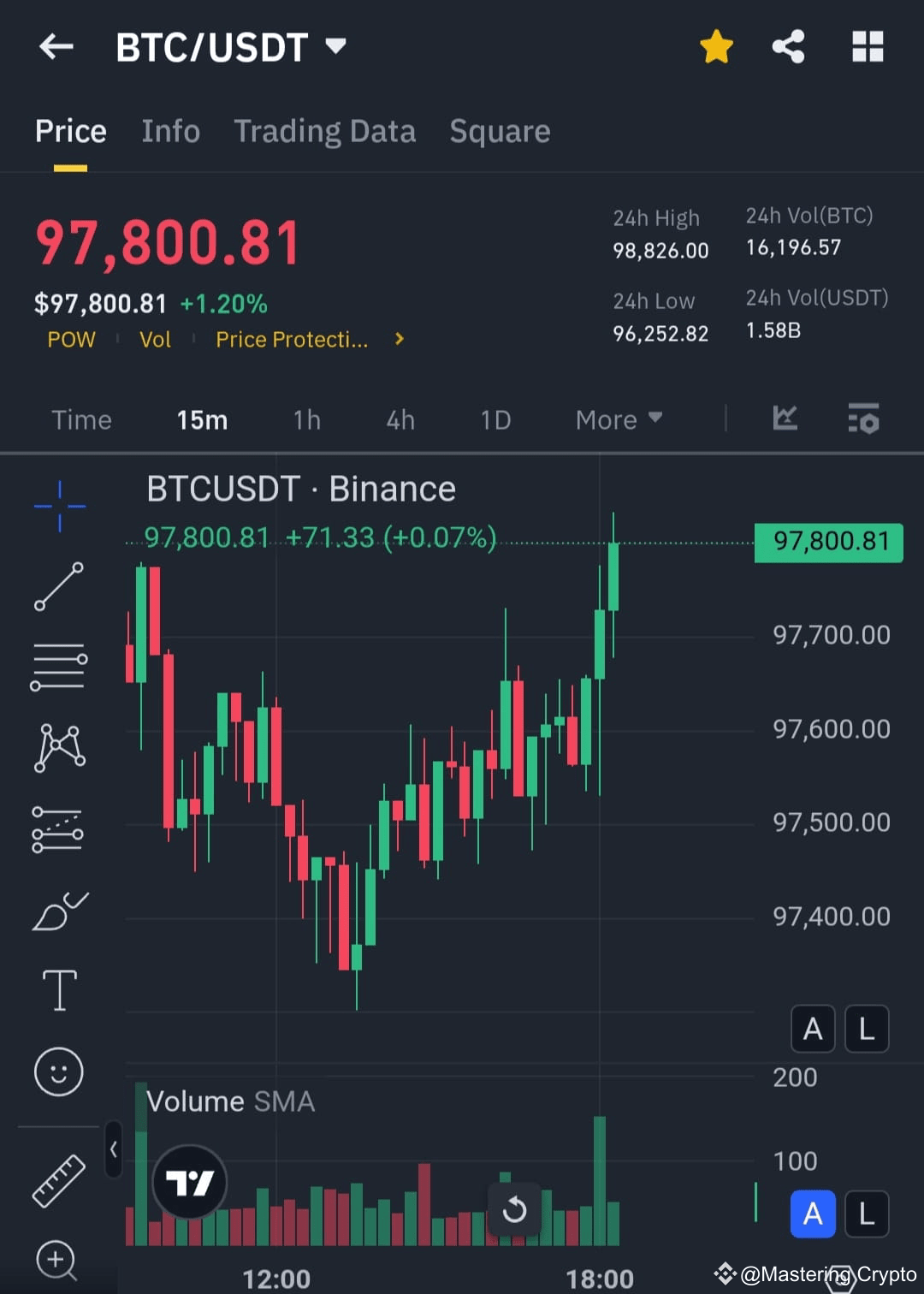Expand the More timeframes dropdown

coord(619,419)
